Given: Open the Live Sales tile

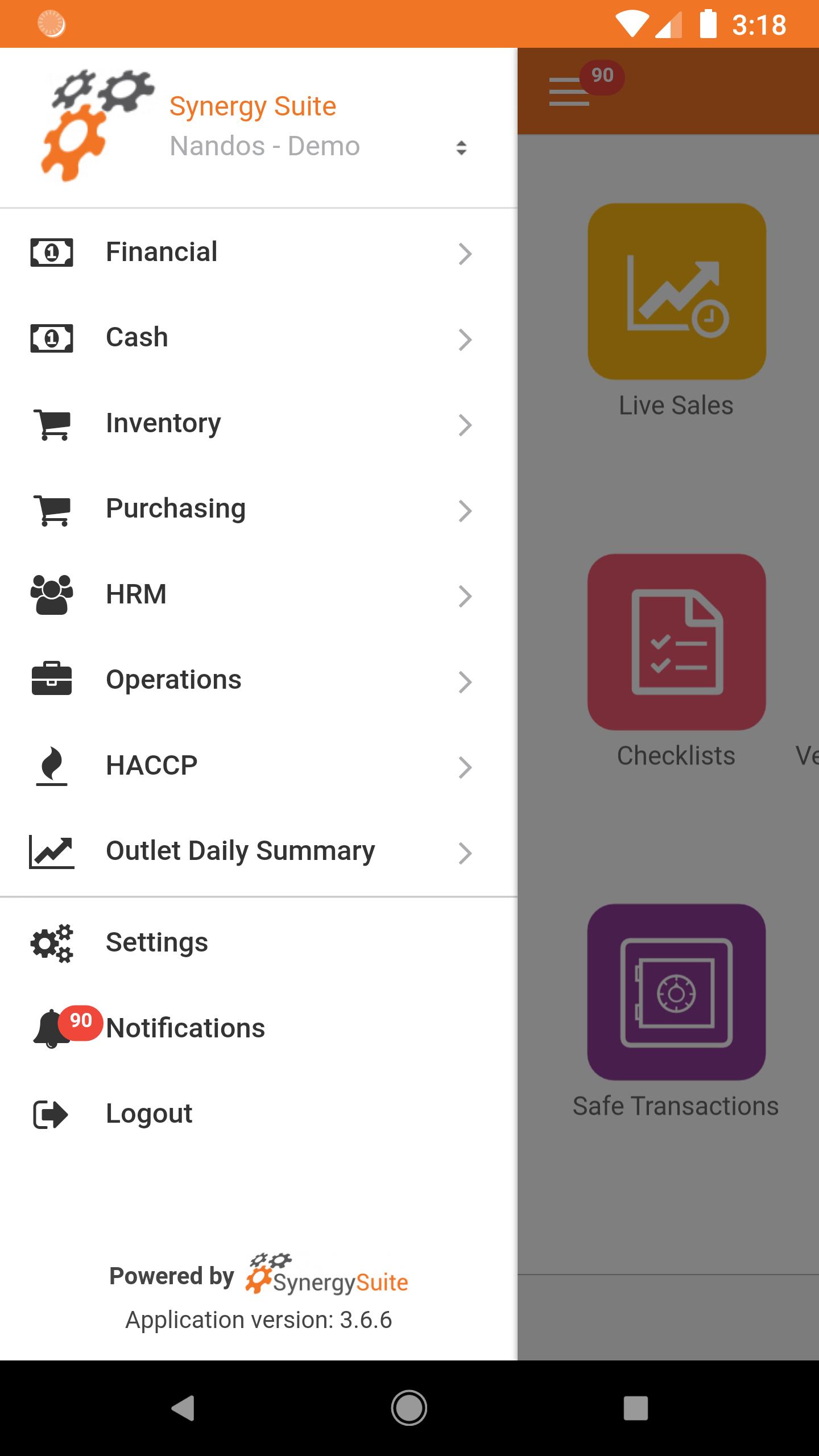Looking at the screenshot, I should point(676,311).
